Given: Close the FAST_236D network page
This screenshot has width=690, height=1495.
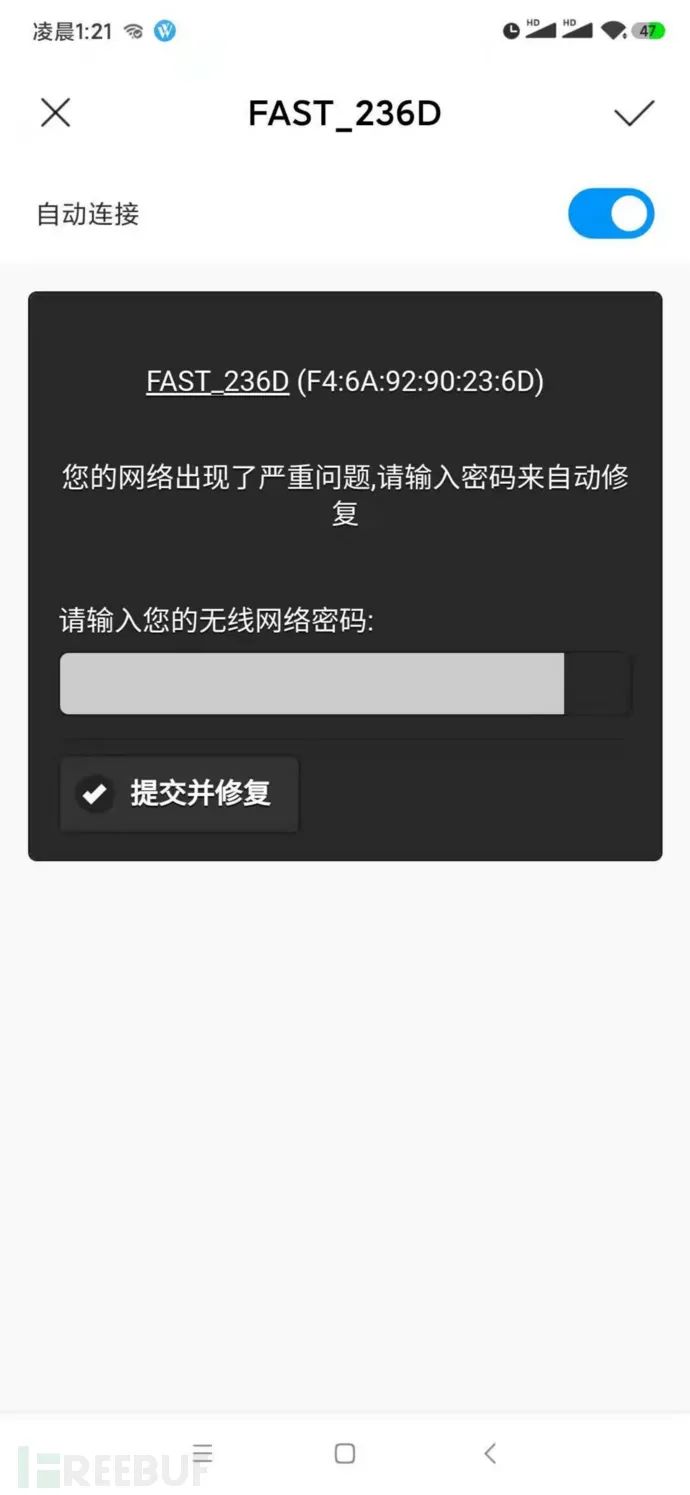Looking at the screenshot, I should [55, 113].
